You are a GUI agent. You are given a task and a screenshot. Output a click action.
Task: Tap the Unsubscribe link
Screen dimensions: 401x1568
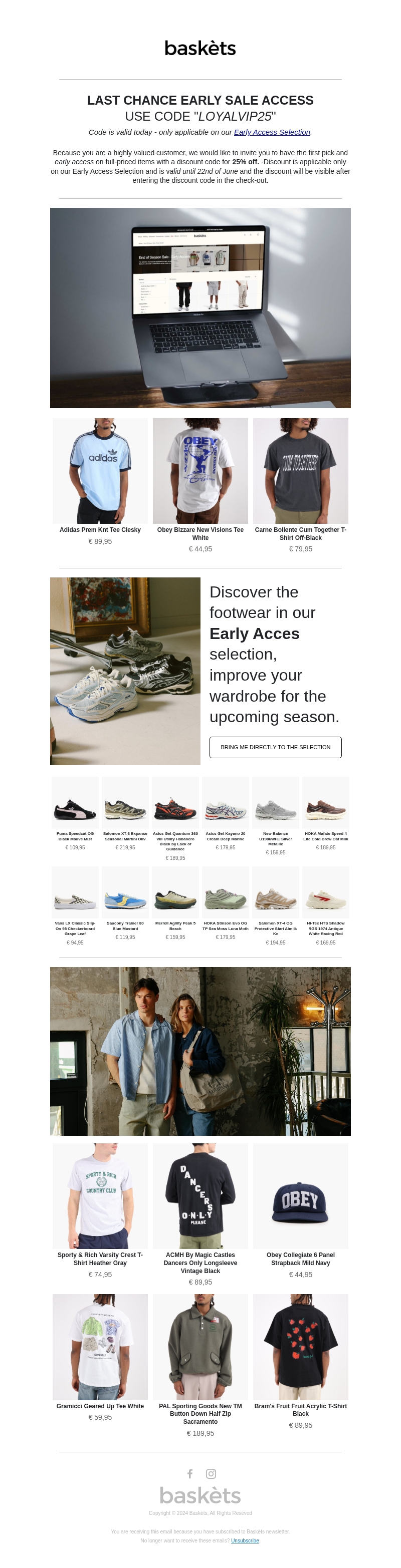[245, 1540]
